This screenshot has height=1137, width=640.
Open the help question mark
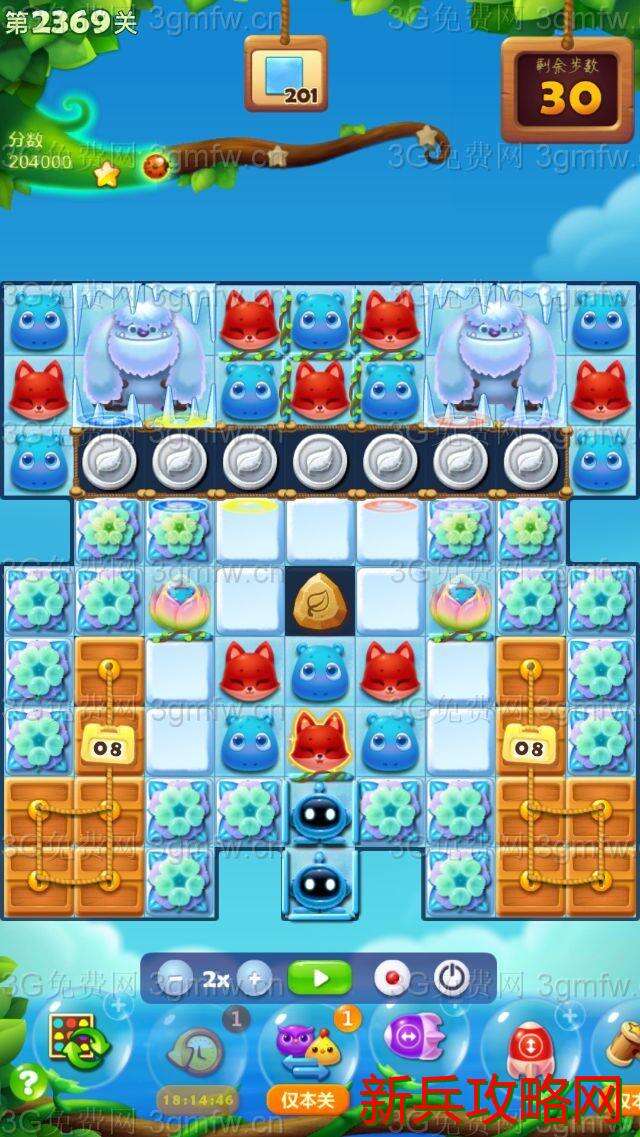tap(27, 1081)
